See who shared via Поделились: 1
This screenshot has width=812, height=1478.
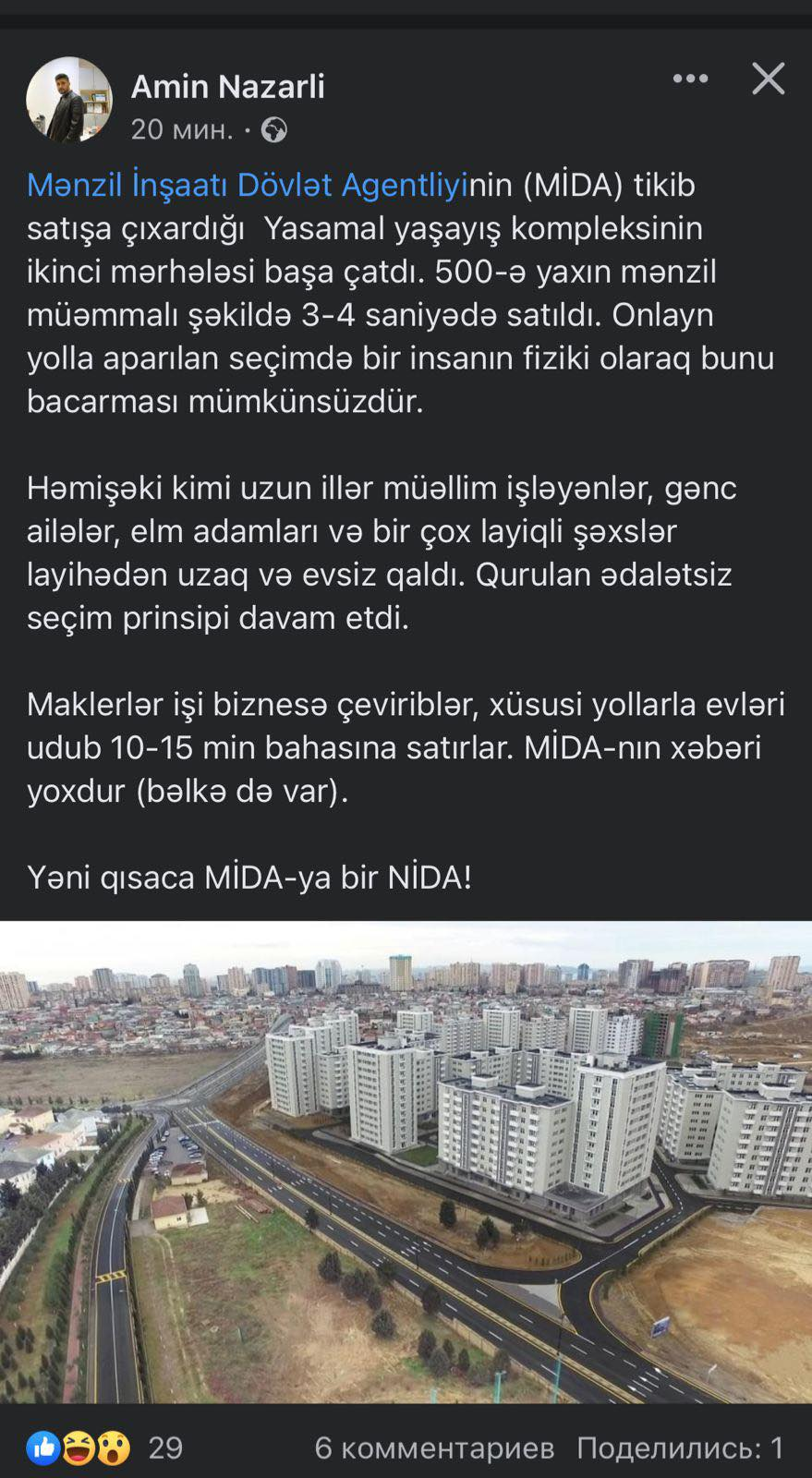point(681,1448)
